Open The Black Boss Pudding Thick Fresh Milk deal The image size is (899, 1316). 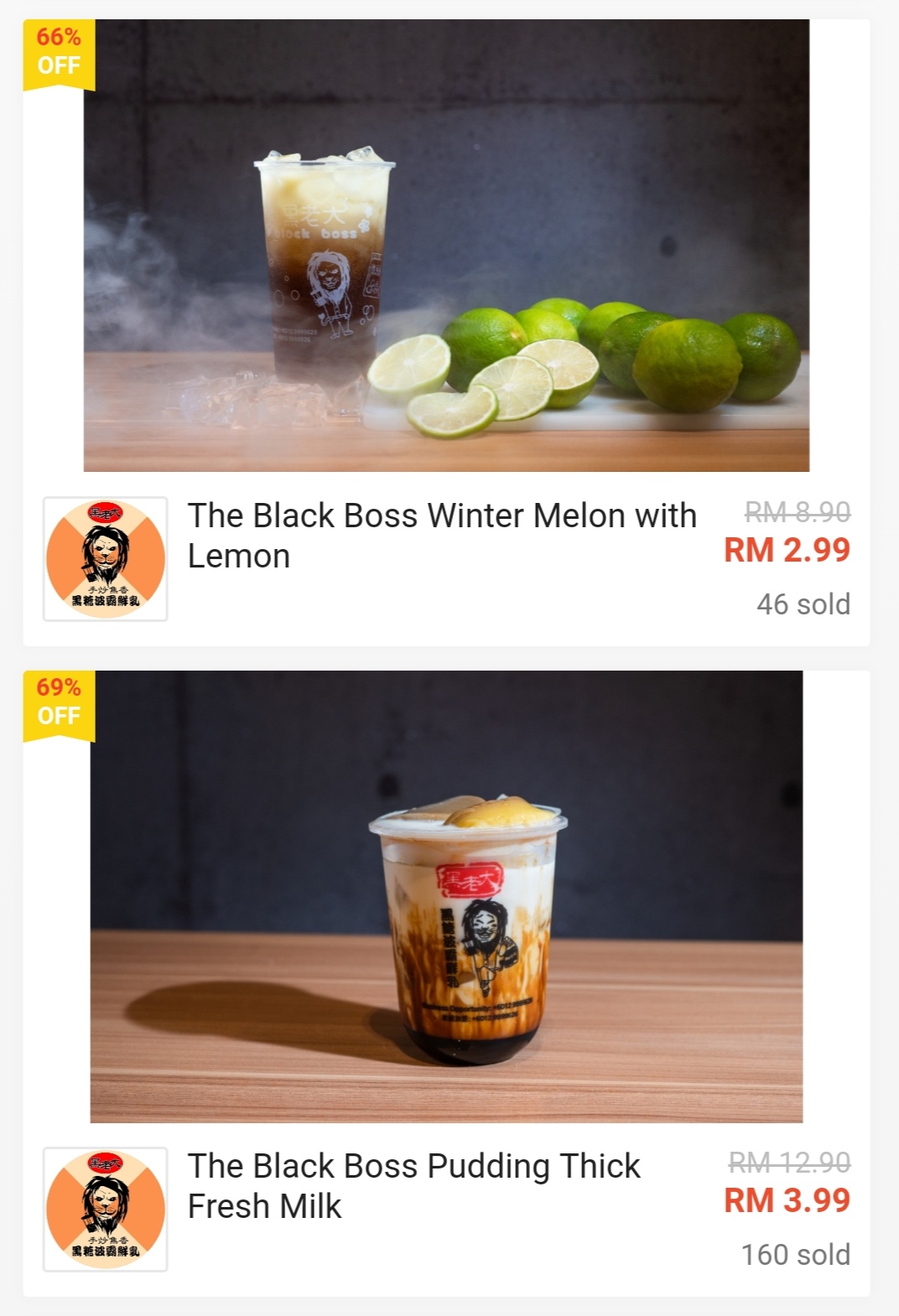click(x=413, y=1185)
